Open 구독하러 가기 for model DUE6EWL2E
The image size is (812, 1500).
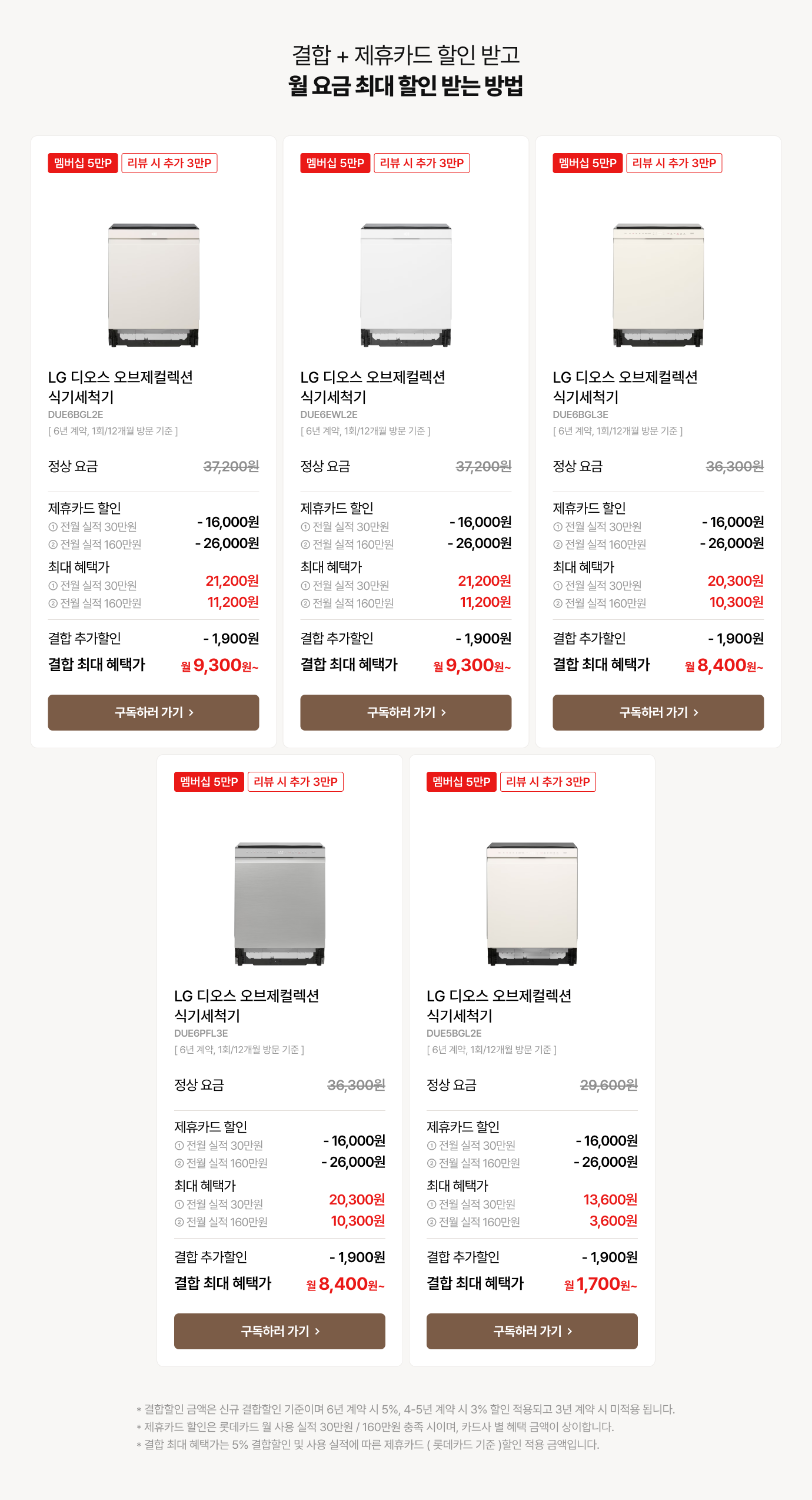pyautogui.click(x=405, y=712)
